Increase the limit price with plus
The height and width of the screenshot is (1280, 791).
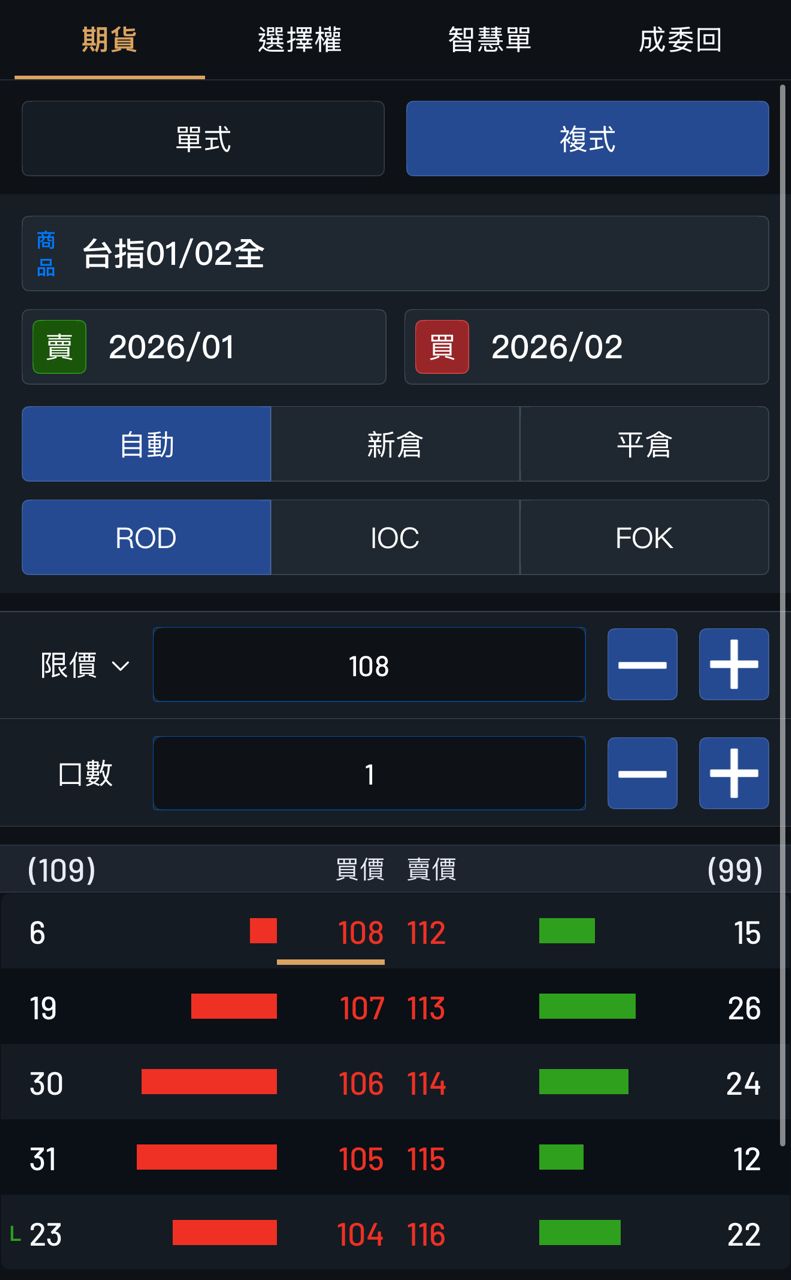tap(733, 665)
